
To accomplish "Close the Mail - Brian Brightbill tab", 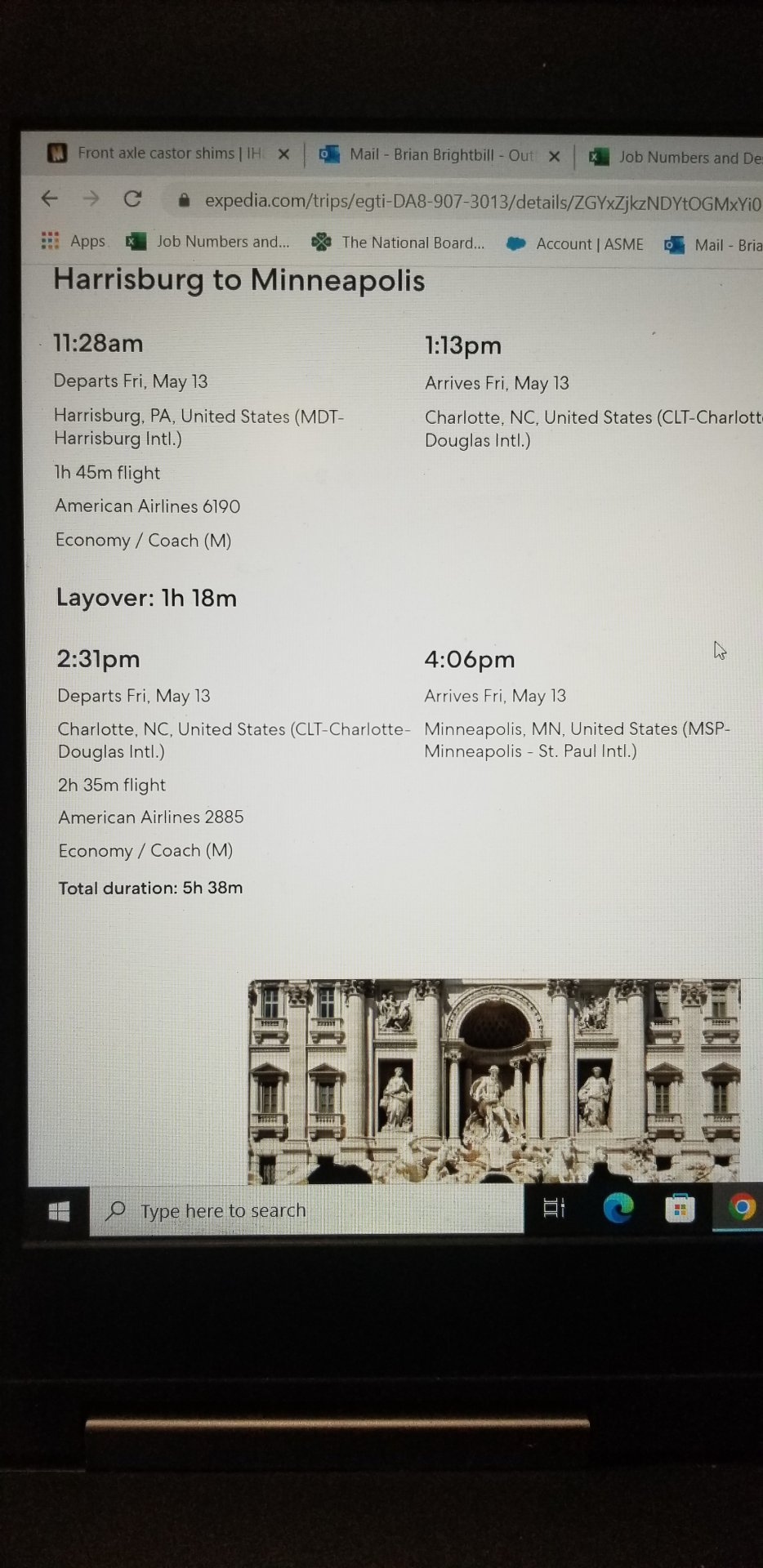I will (x=554, y=156).
